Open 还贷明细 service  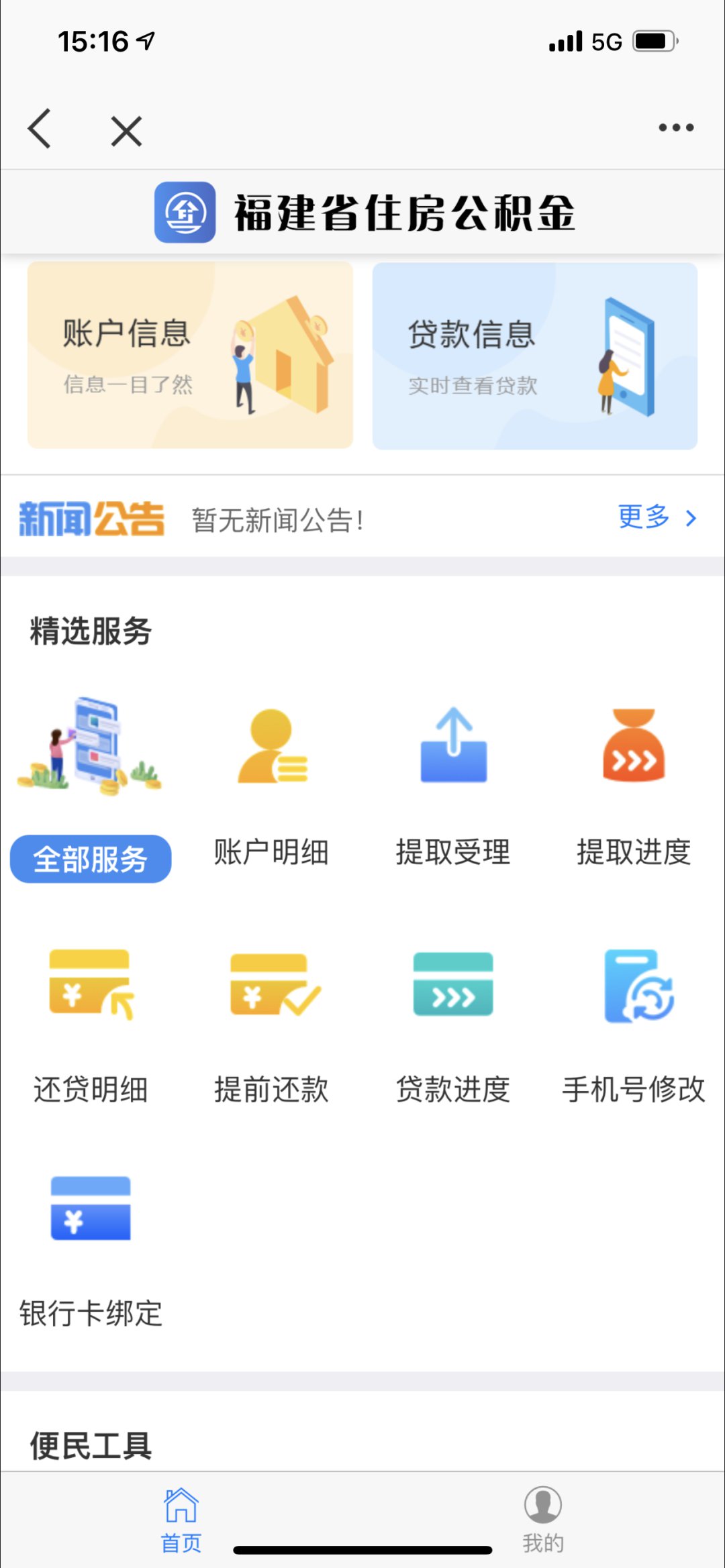(x=91, y=1020)
